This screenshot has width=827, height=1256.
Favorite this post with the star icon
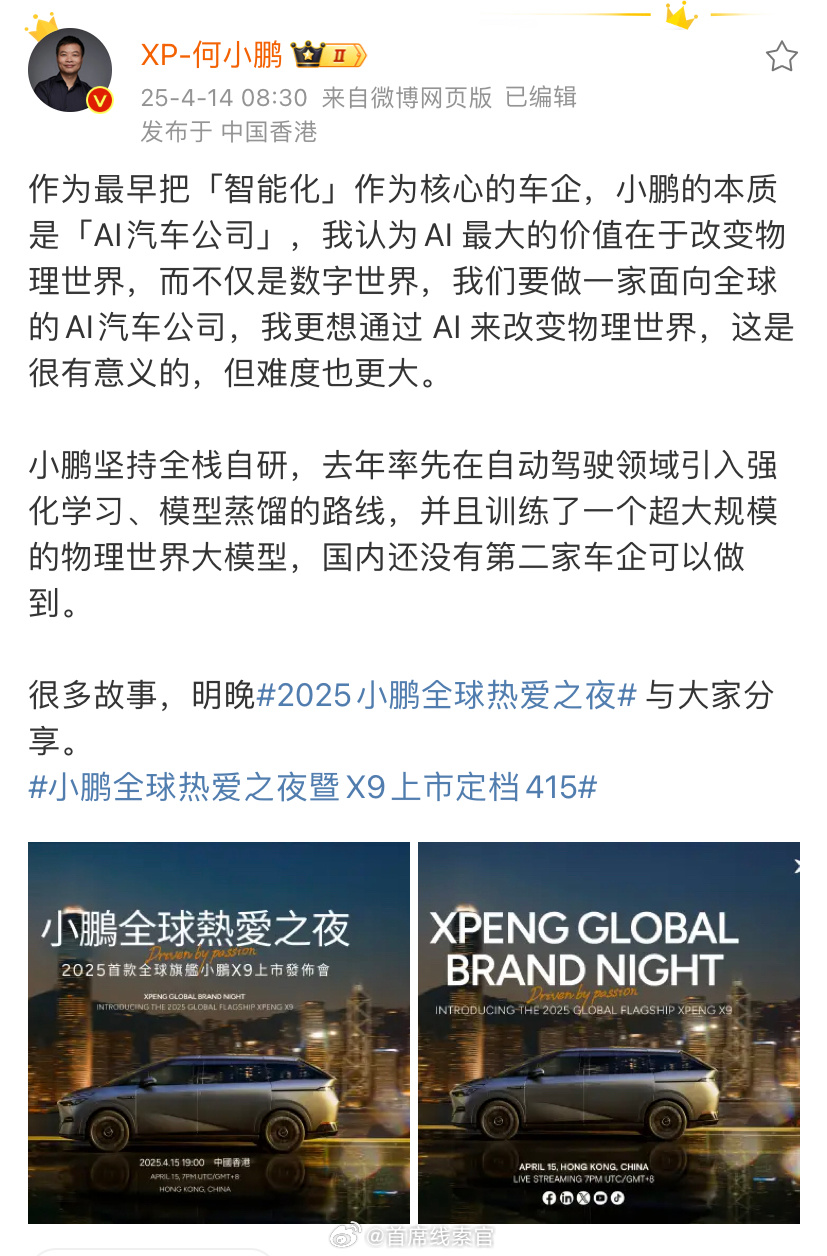[781, 57]
